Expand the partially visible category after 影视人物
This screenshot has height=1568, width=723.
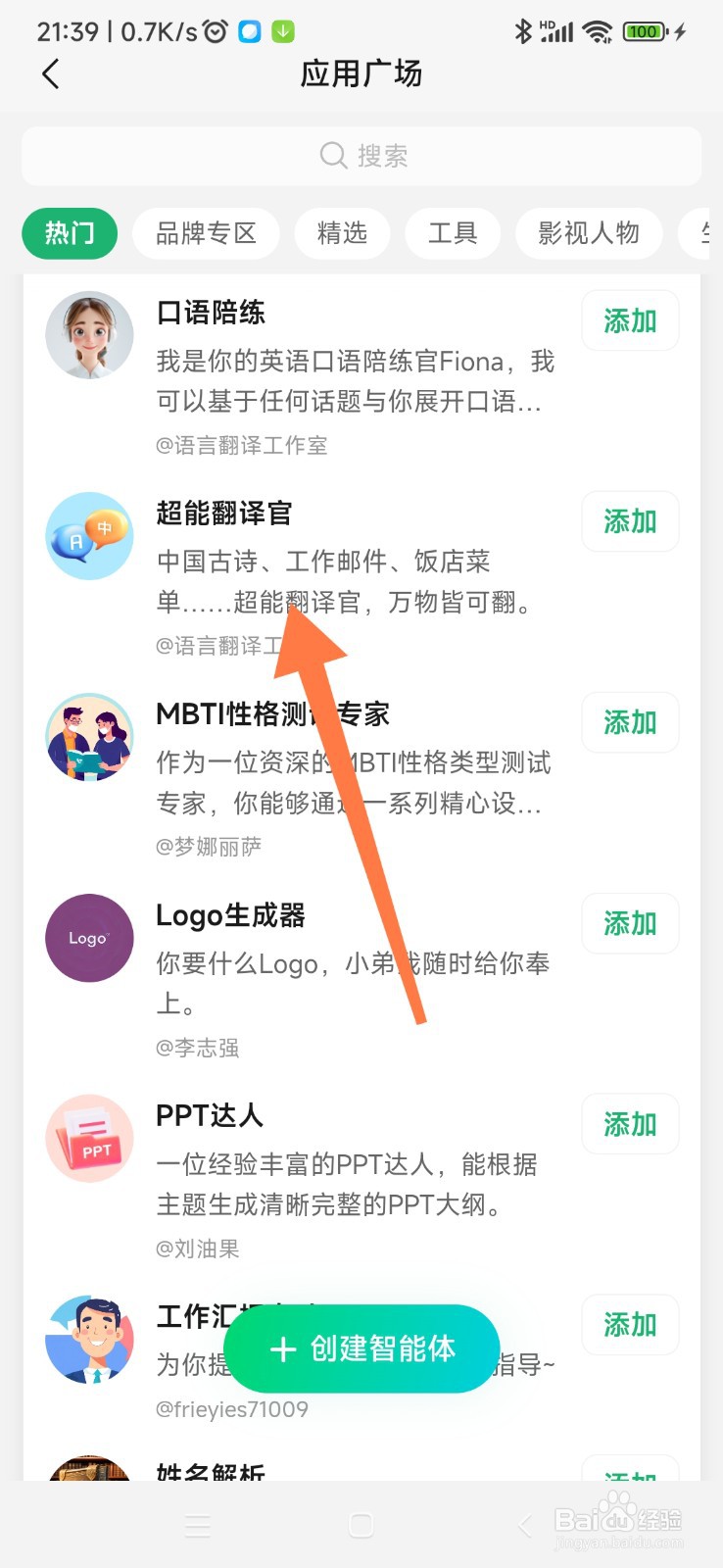coord(702,233)
